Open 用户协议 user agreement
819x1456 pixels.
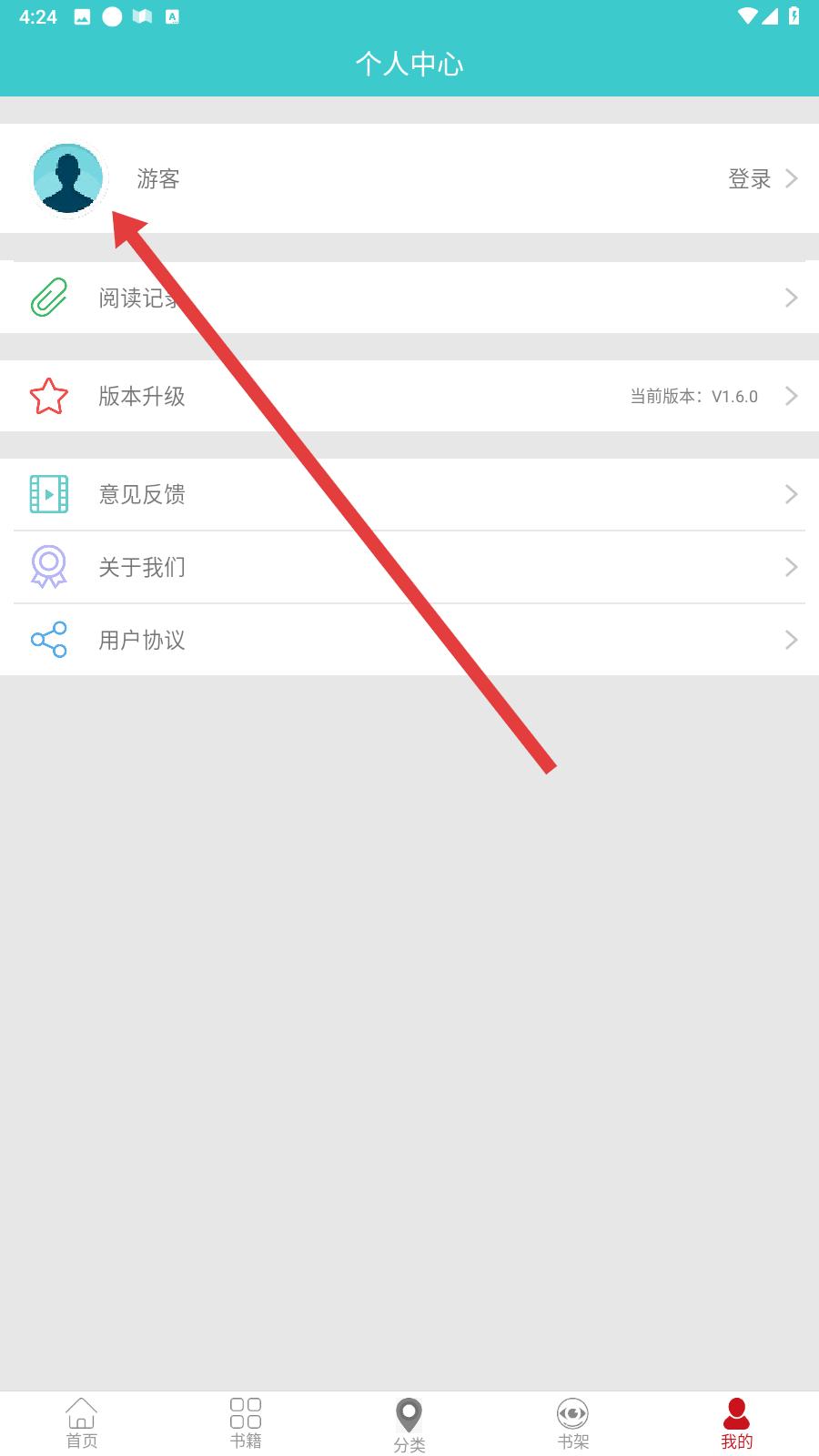(409, 640)
